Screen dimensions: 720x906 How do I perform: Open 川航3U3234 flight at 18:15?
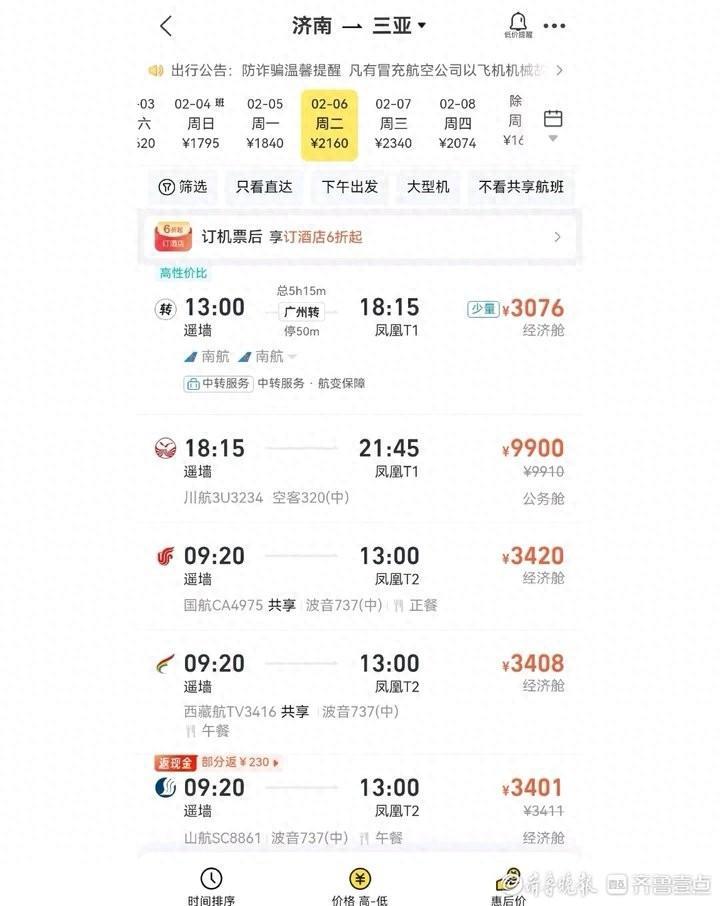pyautogui.click(x=358, y=470)
